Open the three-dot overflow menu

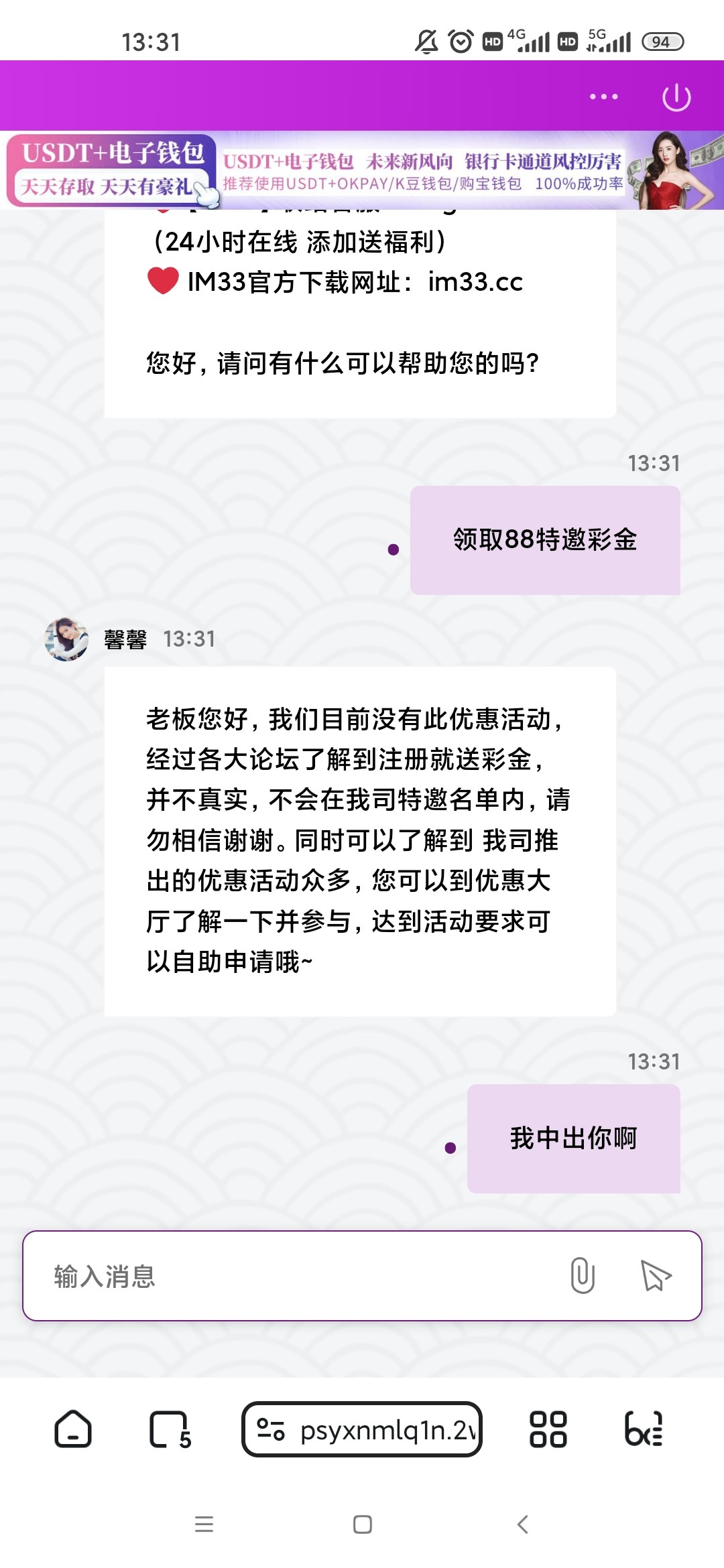coord(603,96)
